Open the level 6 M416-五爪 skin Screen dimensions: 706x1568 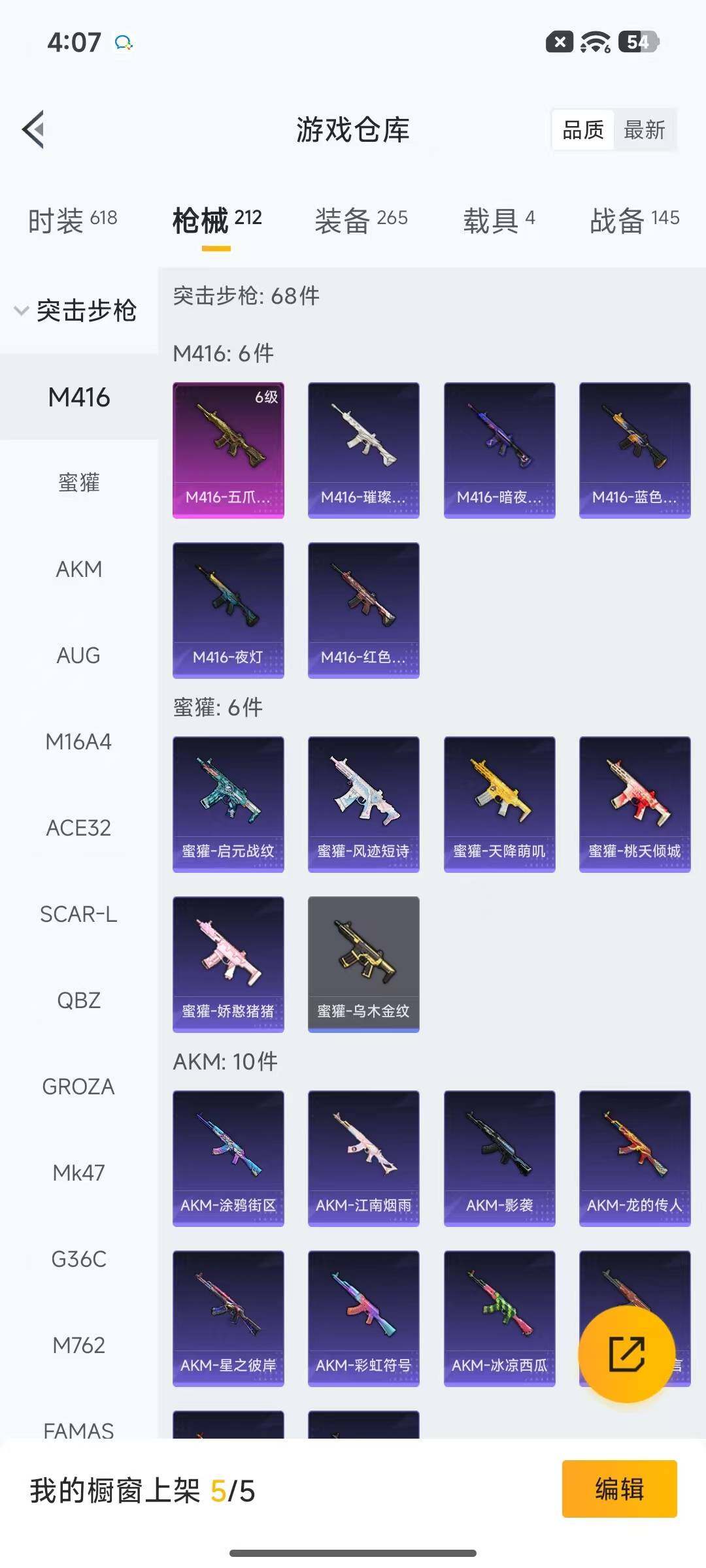pyautogui.click(x=228, y=450)
